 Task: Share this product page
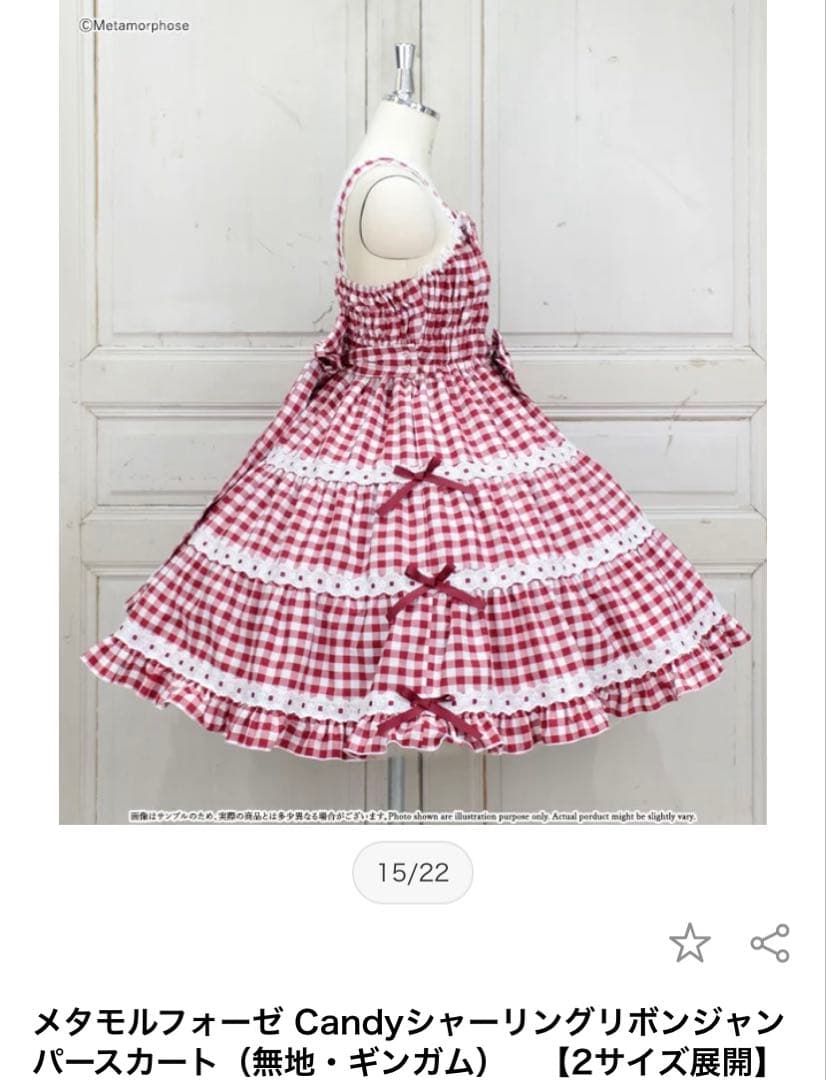tap(770, 942)
